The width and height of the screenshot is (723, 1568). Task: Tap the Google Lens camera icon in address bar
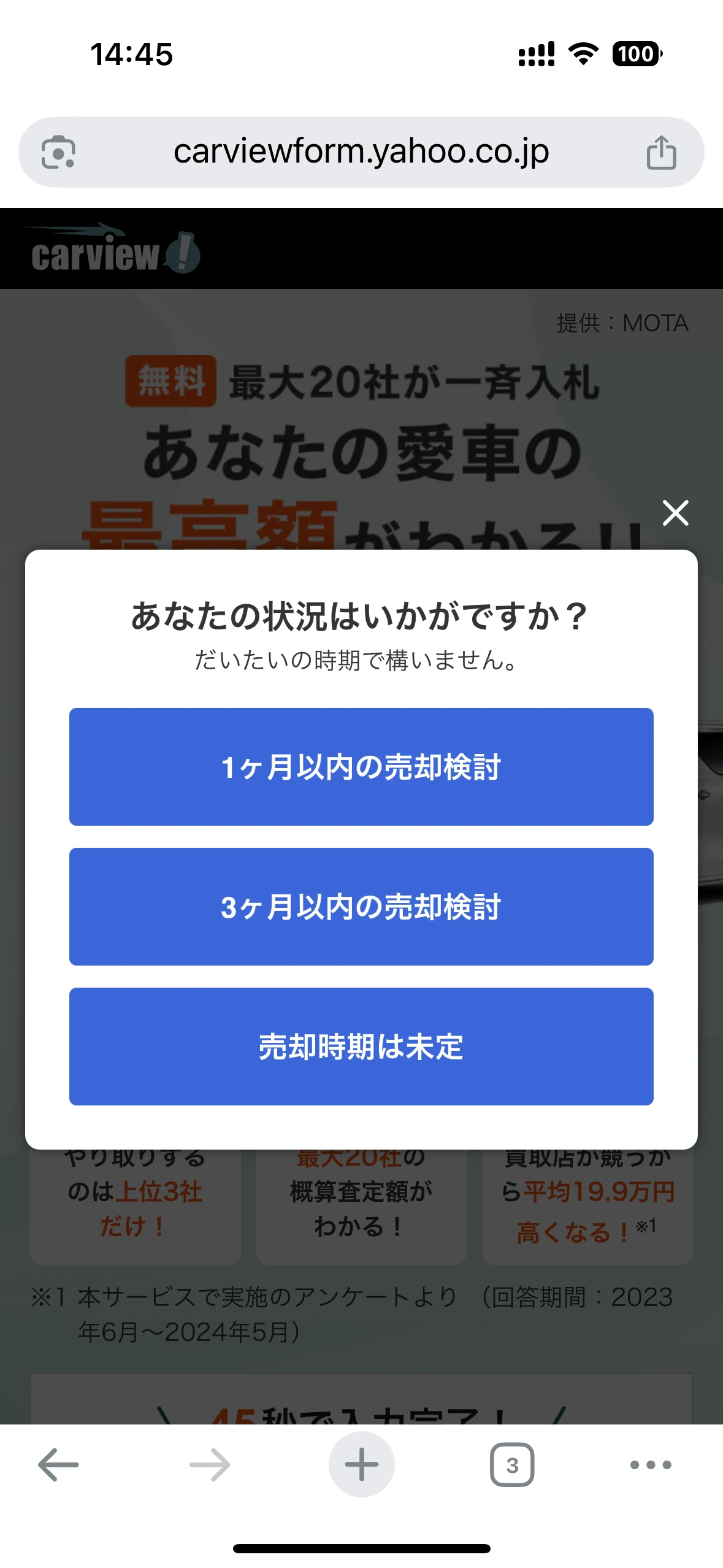tap(59, 153)
